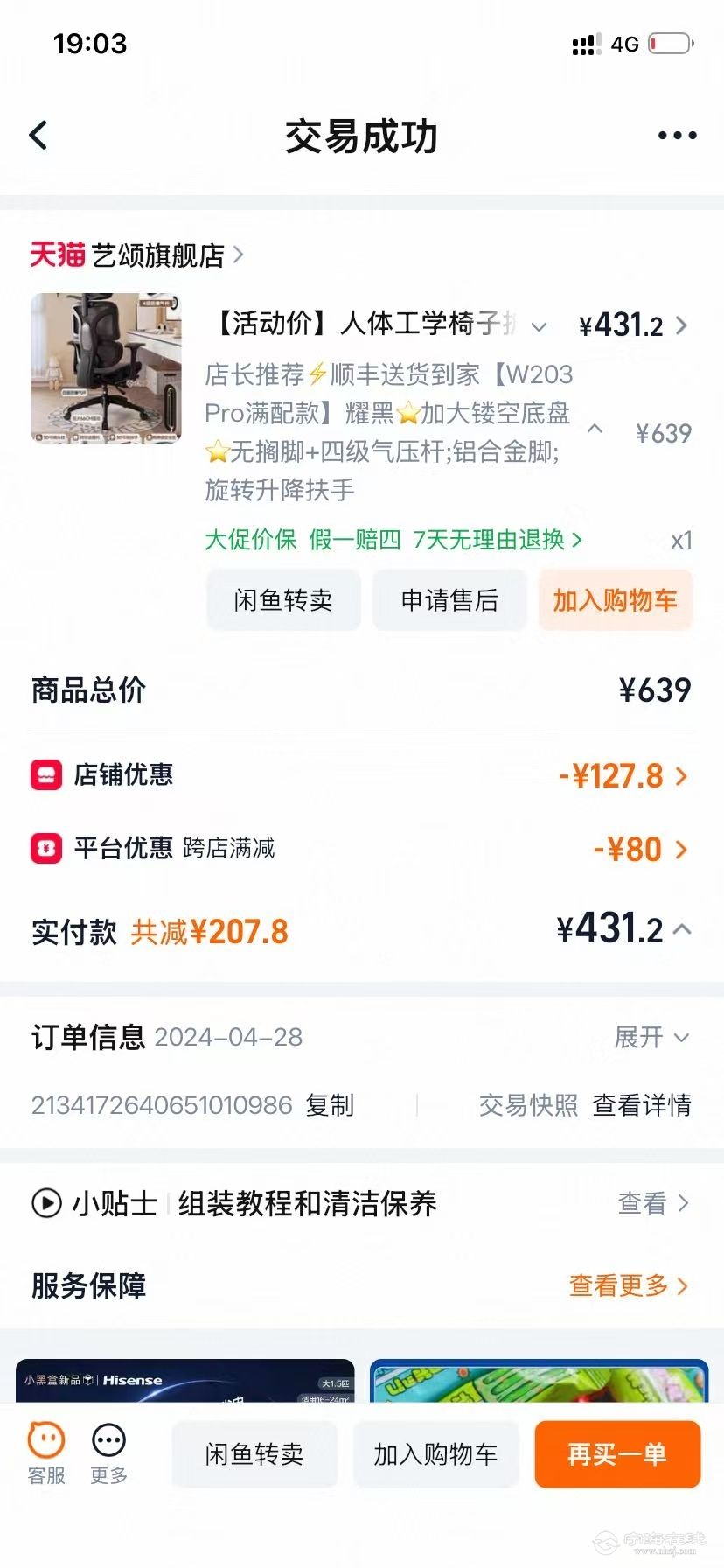Contact 客服 from the bottom bar
Screen dimensions: 724x1568
[46, 1454]
